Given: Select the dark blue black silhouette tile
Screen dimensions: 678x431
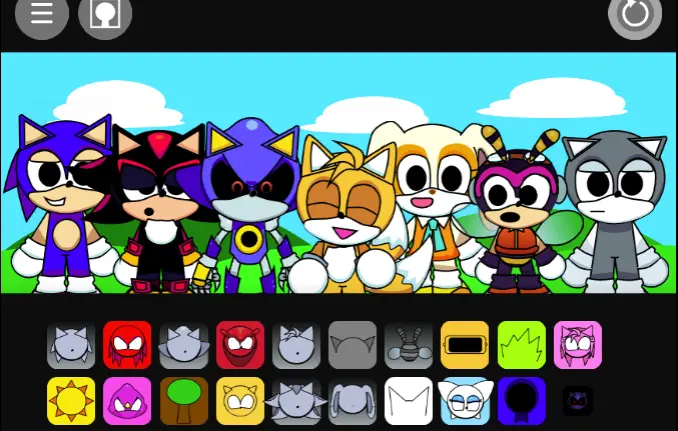Looking at the screenshot, I should tap(521, 401).
